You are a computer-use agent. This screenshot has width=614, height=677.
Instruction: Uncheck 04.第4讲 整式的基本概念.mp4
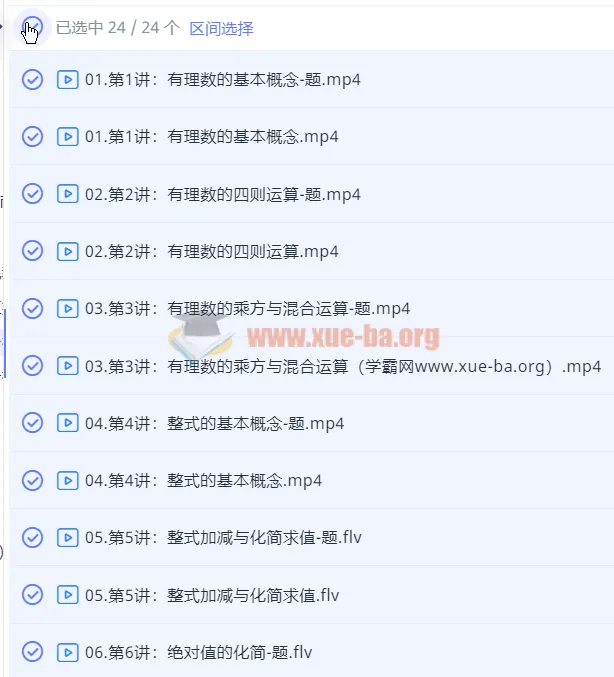(x=32, y=481)
